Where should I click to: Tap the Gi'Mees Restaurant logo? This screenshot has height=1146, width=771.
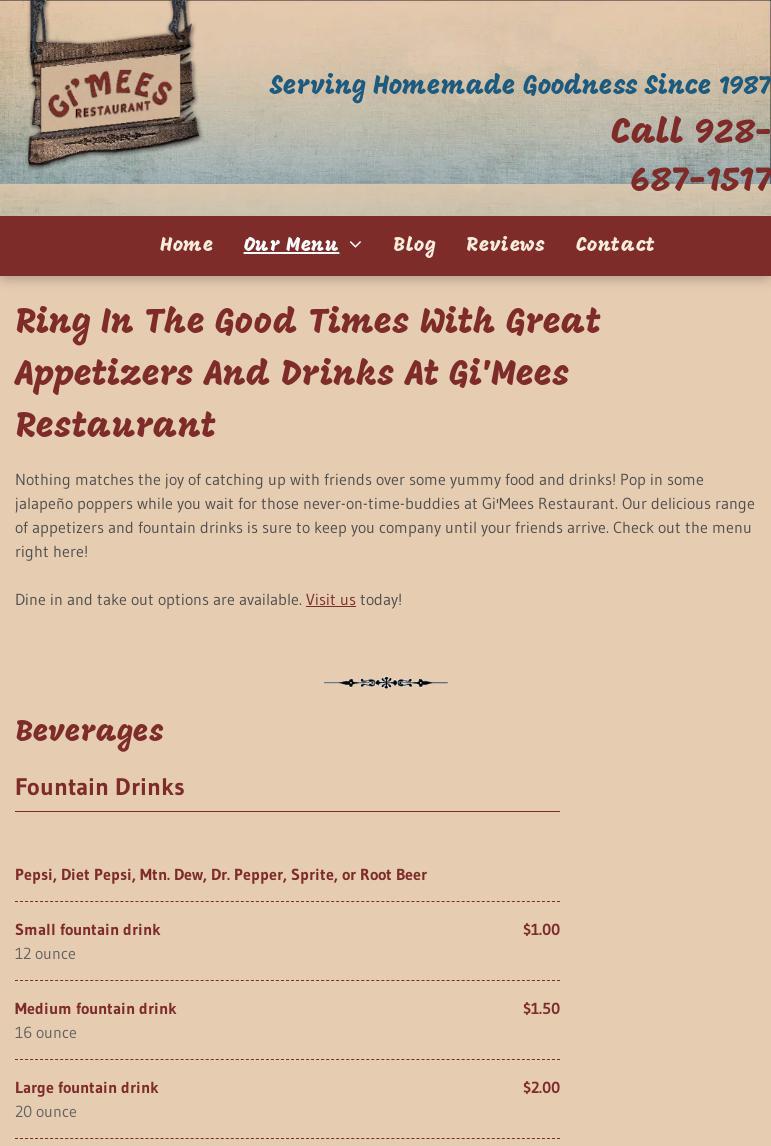click(112, 90)
